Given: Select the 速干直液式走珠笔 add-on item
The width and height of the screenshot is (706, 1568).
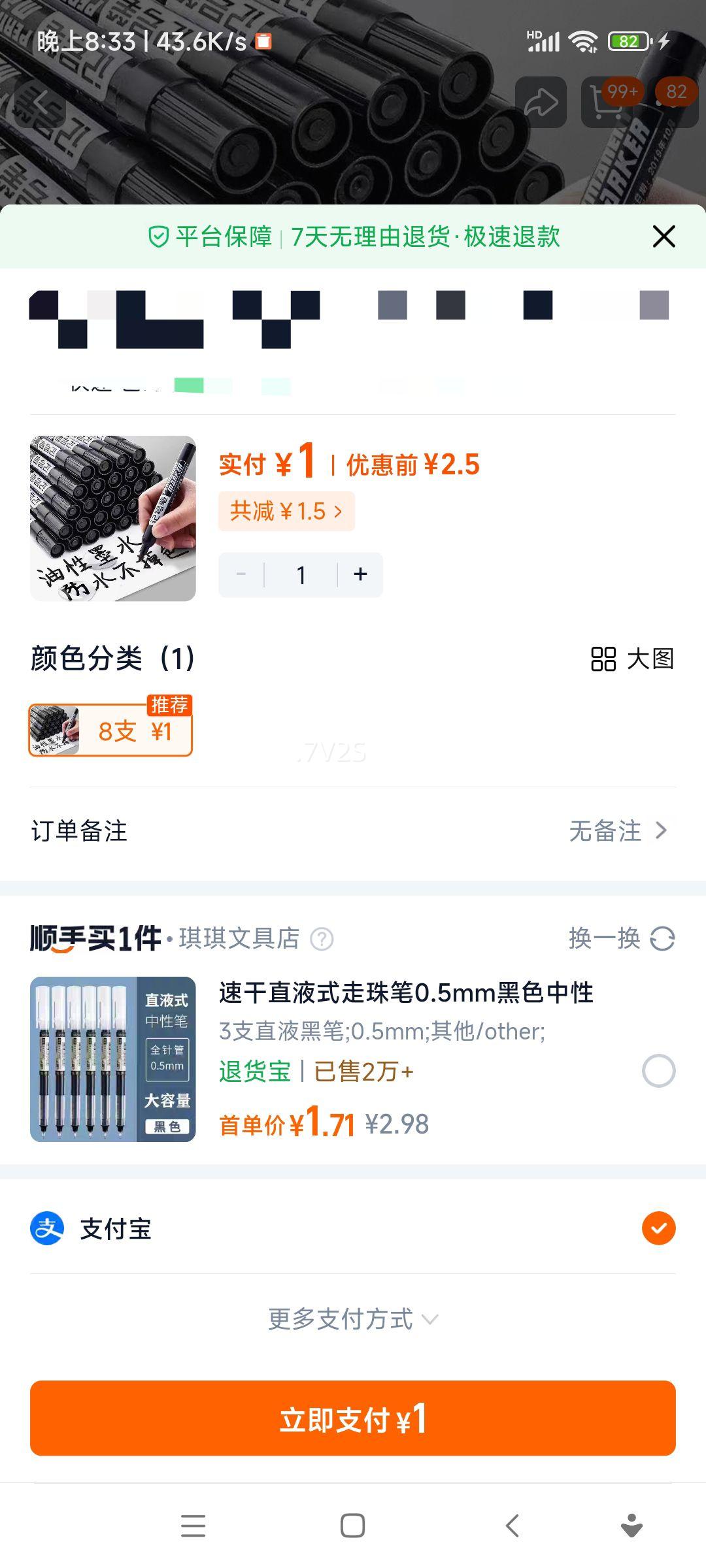Looking at the screenshot, I should [x=658, y=1071].
